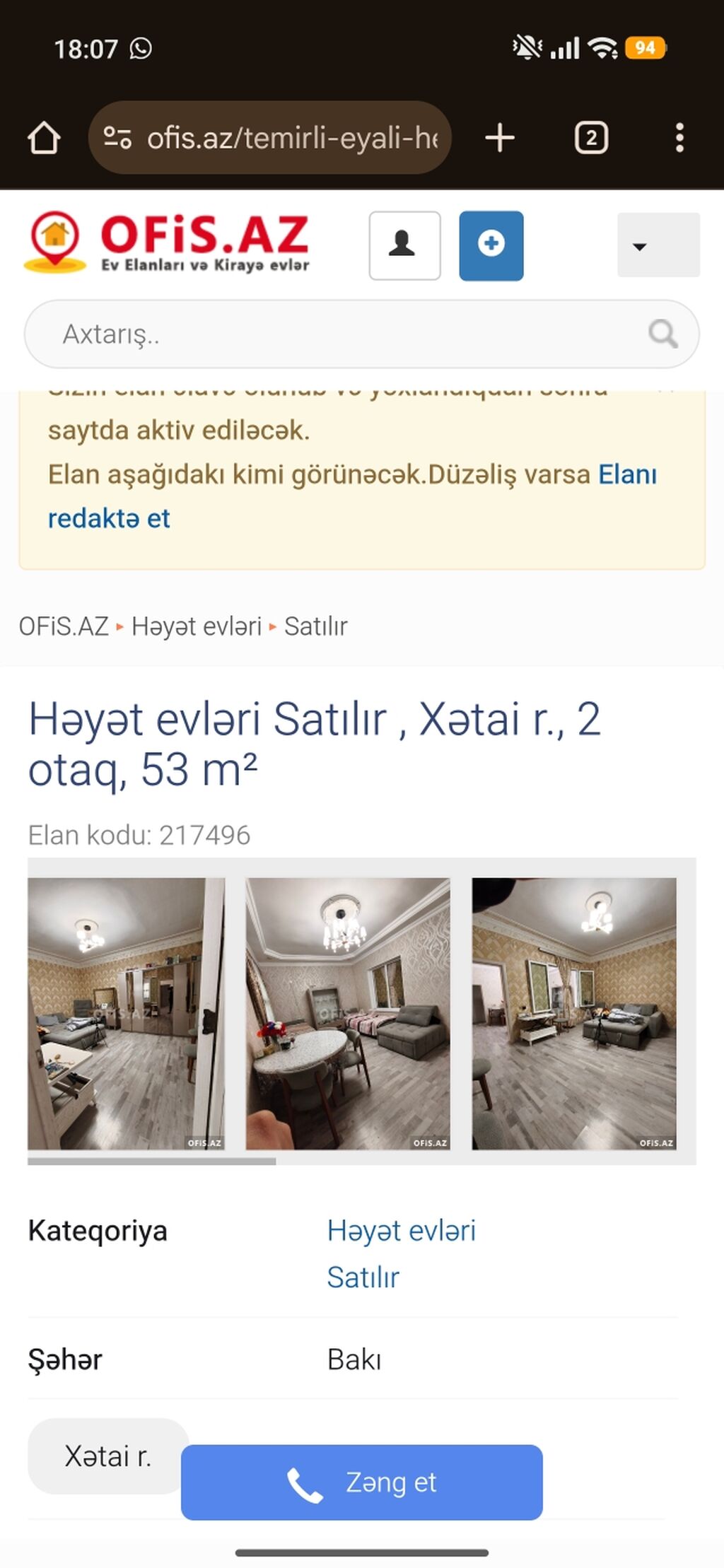
Task: View the third room photo
Action: [x=574, y=1013]
